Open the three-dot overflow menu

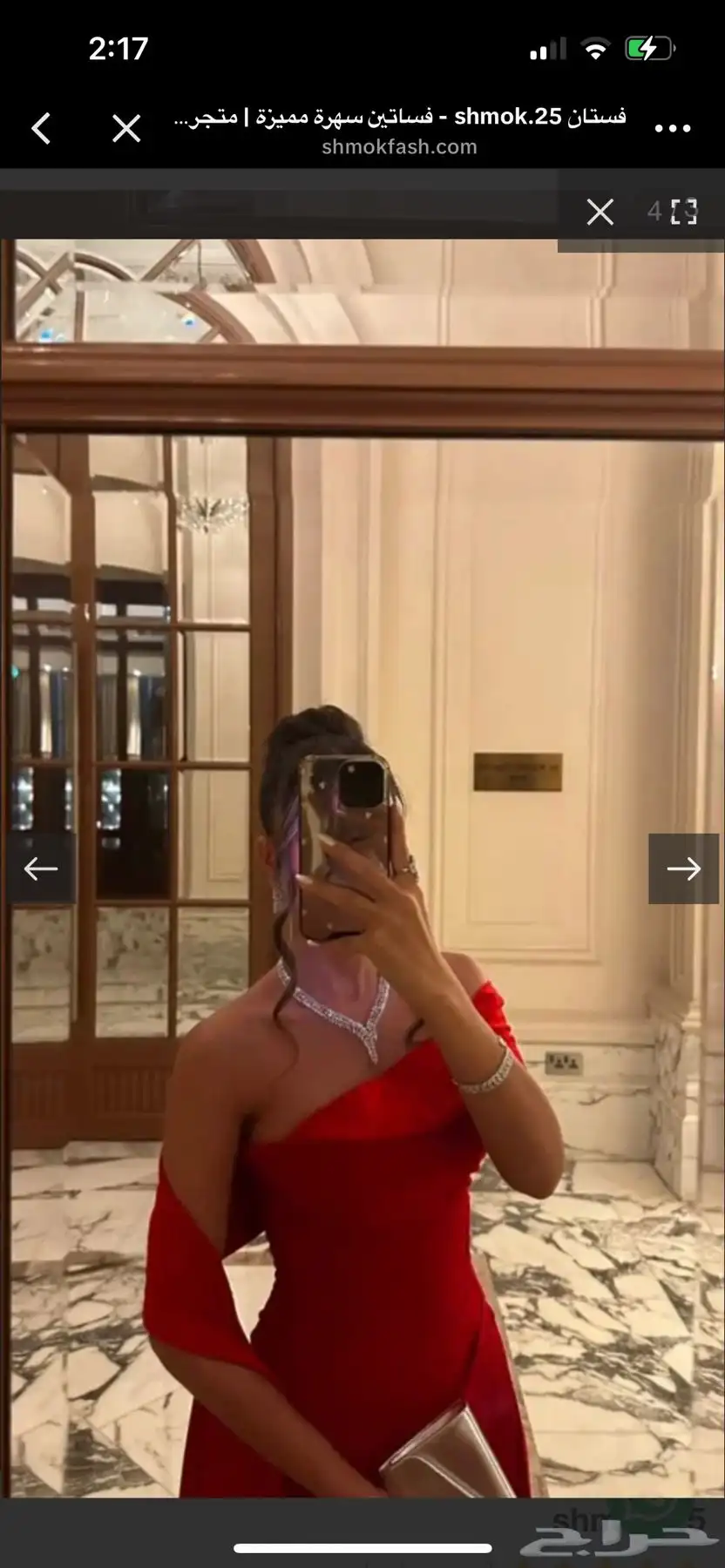[672, 129]
